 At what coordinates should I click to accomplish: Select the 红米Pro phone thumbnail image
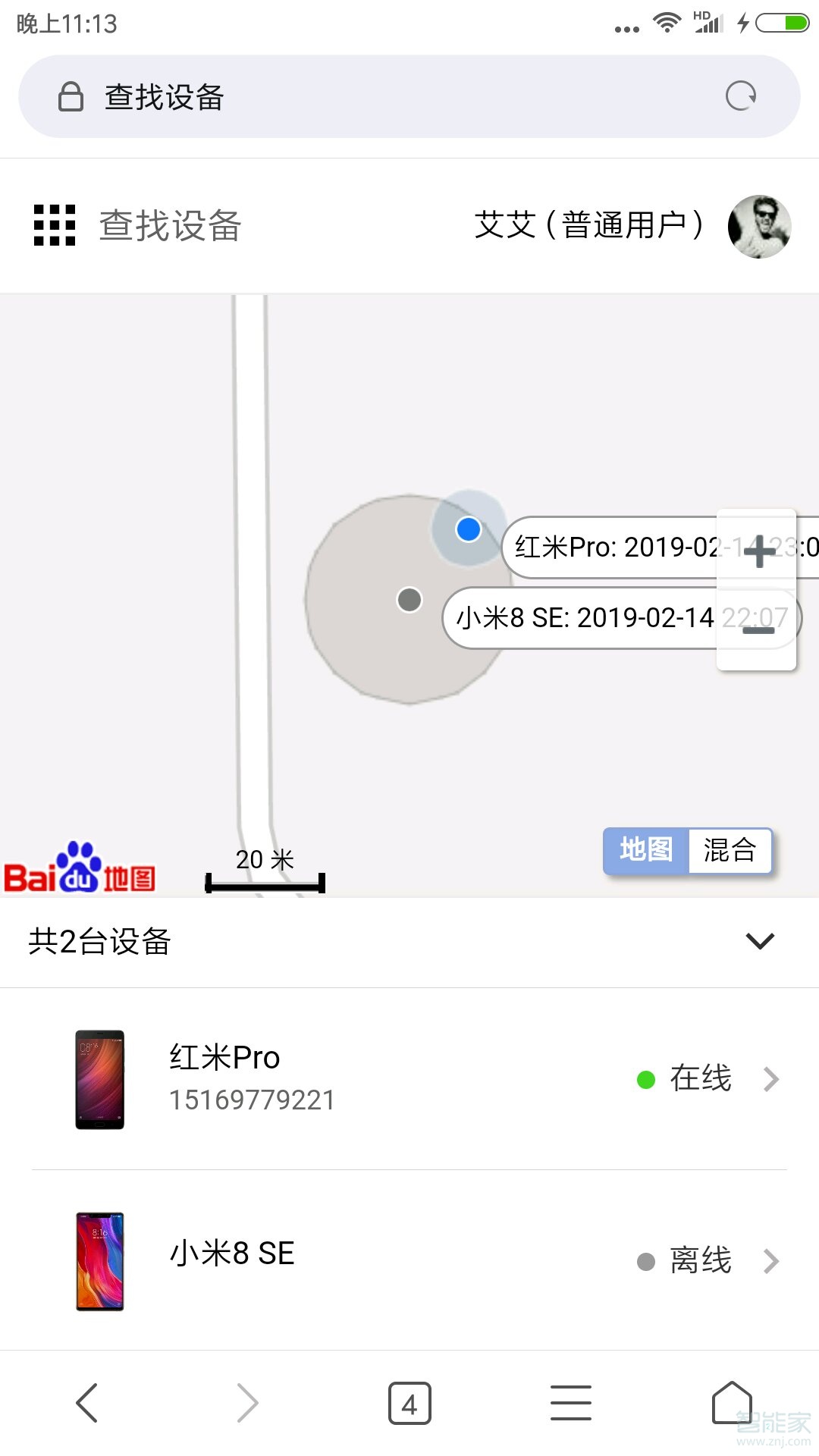click(99, 1079)
